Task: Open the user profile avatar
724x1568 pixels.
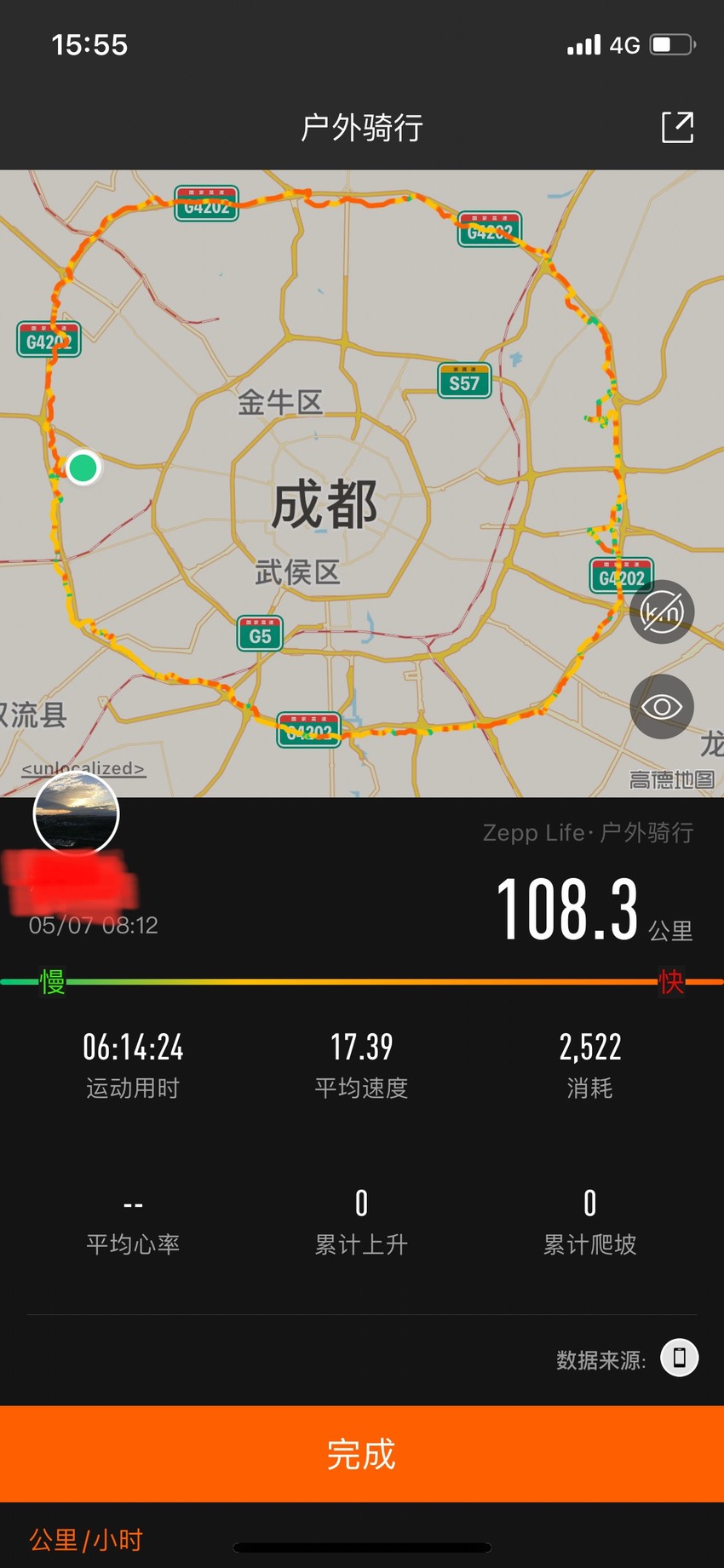Action: pyautogui.click(x=76, y=813)
